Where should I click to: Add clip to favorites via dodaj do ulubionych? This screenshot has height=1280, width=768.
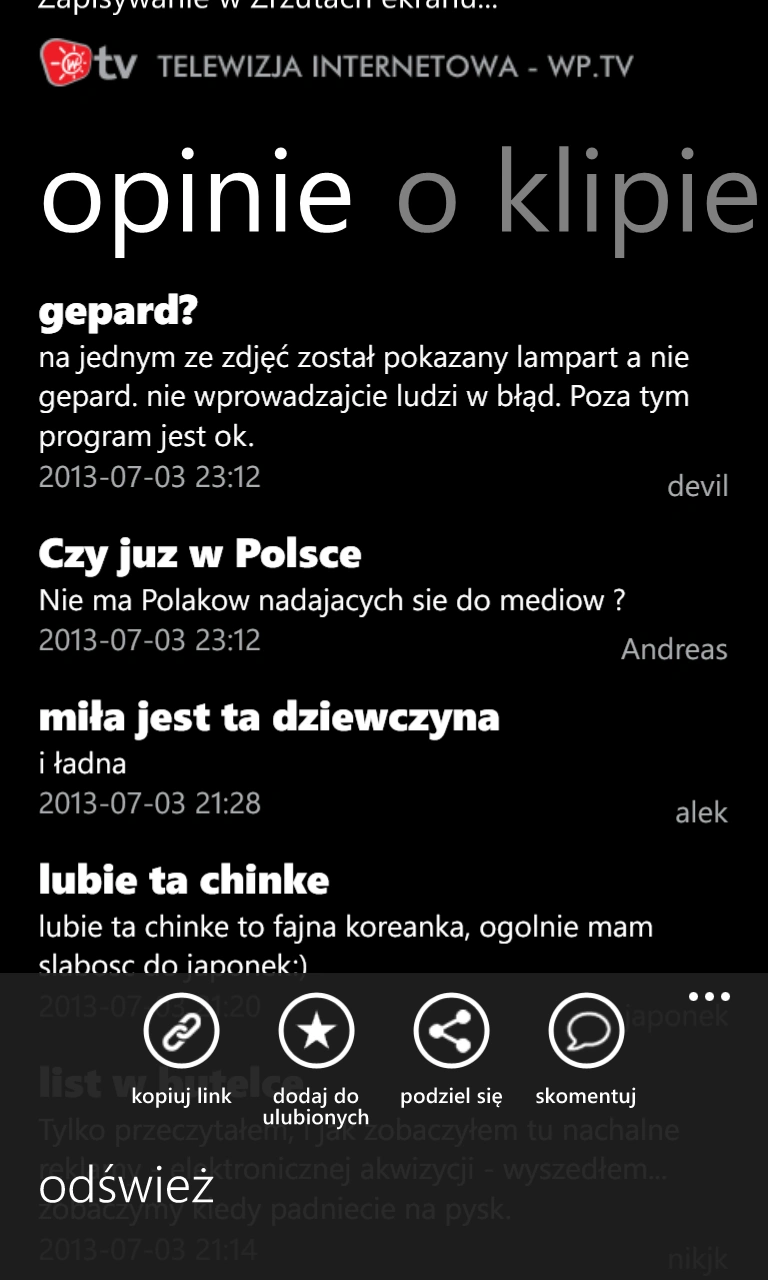coord(316,1031)
